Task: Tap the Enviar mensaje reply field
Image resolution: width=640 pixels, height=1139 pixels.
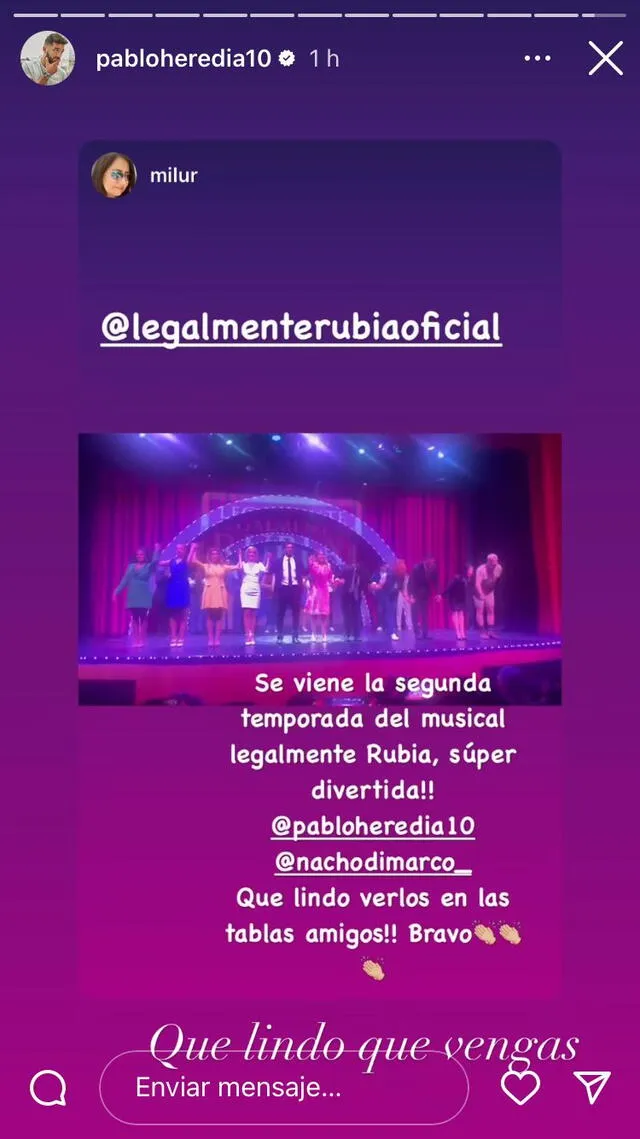Action: pyautogui.click(x=284, y=1087)
